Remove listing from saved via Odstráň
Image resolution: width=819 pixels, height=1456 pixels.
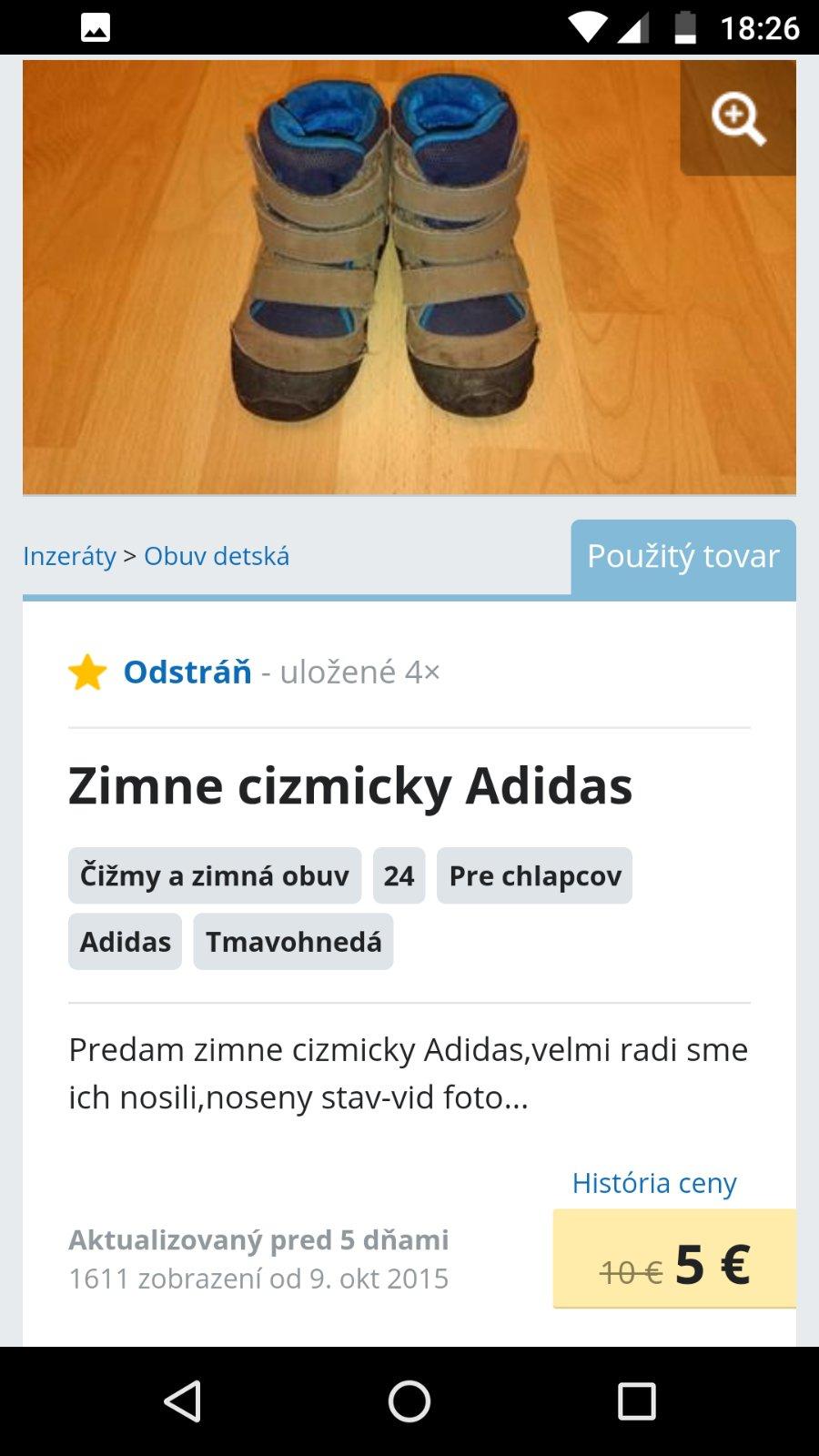tap(187, 672)
